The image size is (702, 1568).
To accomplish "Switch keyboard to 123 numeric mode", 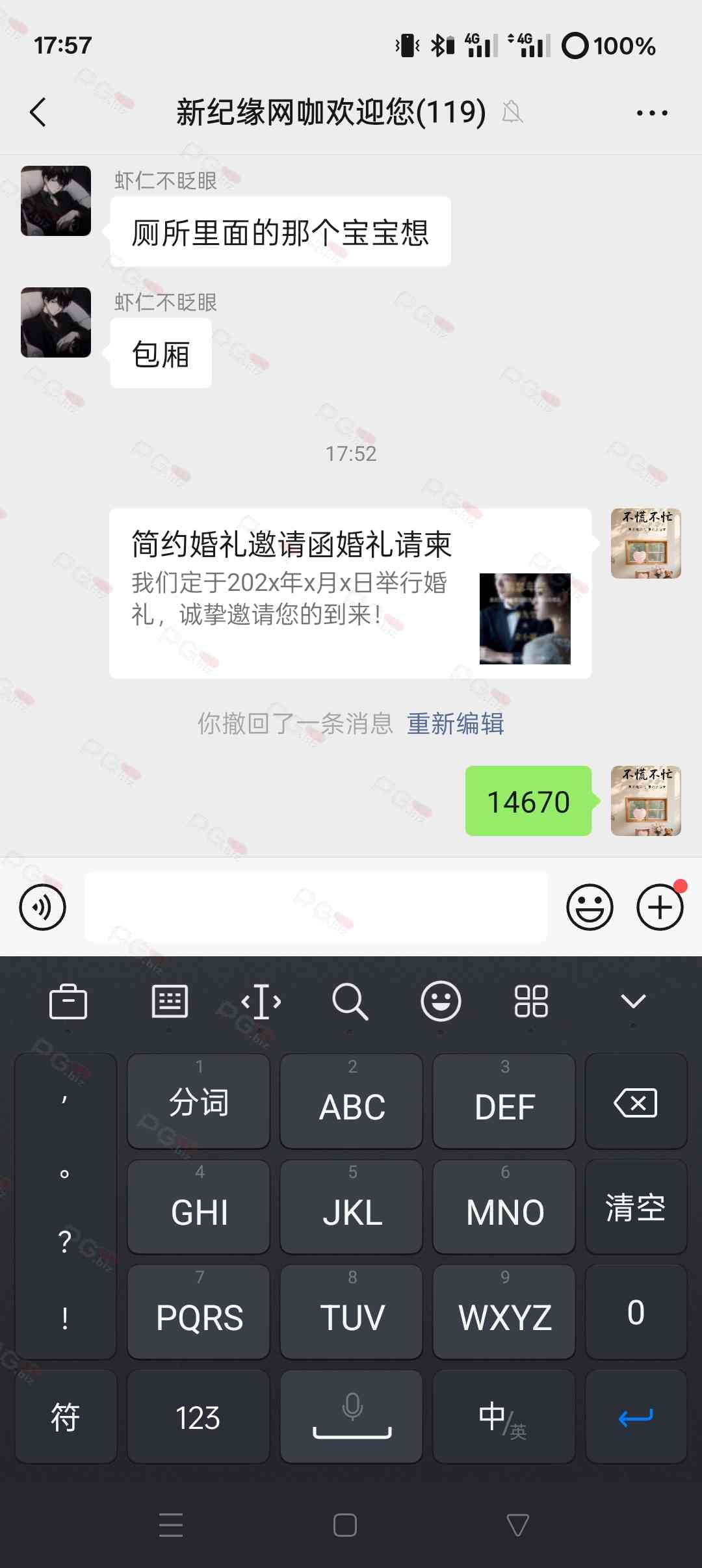I will point(198,1417).
